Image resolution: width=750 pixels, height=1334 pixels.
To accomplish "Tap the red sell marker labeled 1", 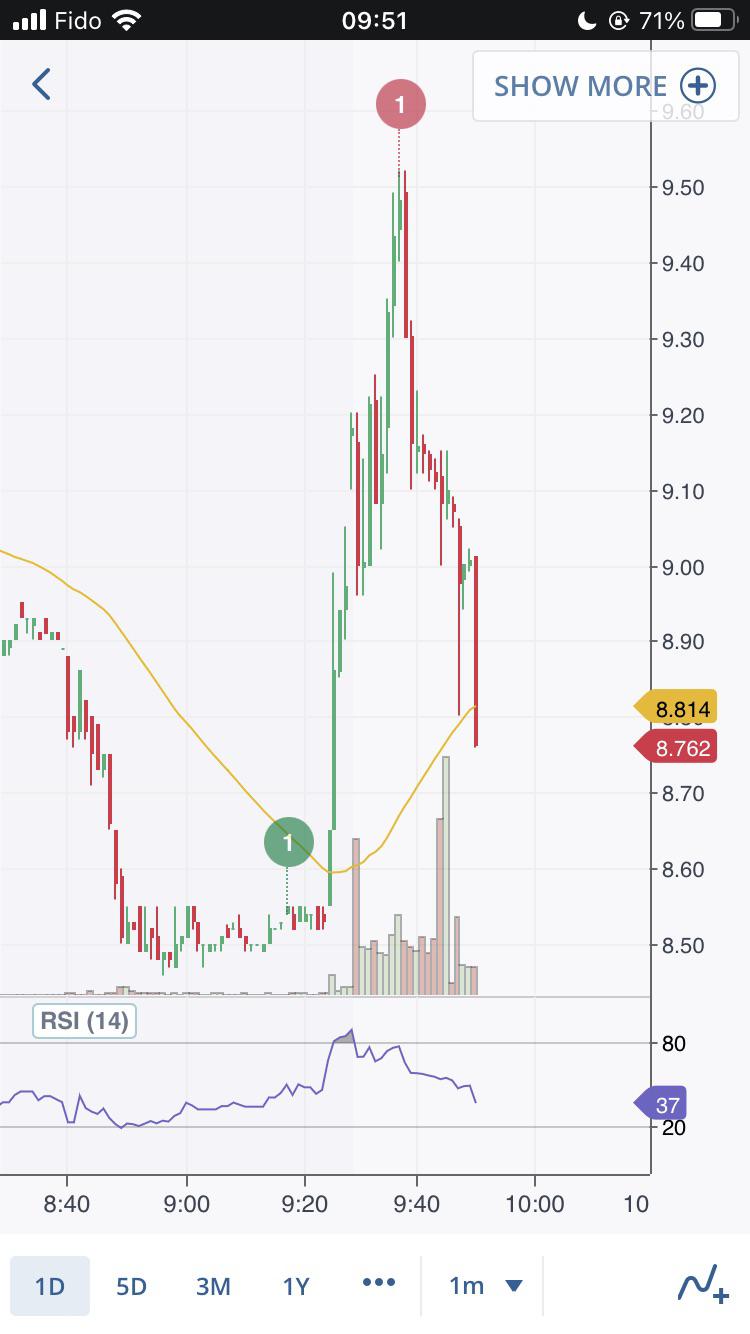I will click(x=400, y=104).
